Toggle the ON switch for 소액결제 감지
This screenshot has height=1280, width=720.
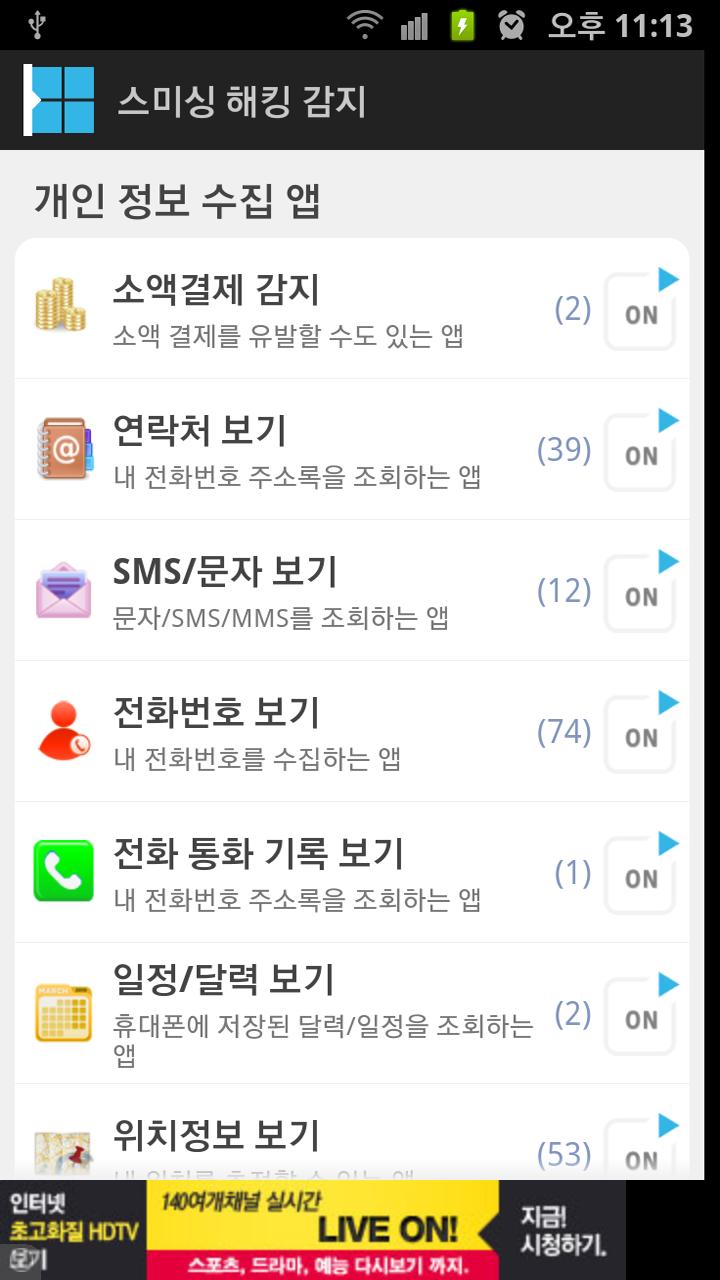coord(641,314)
